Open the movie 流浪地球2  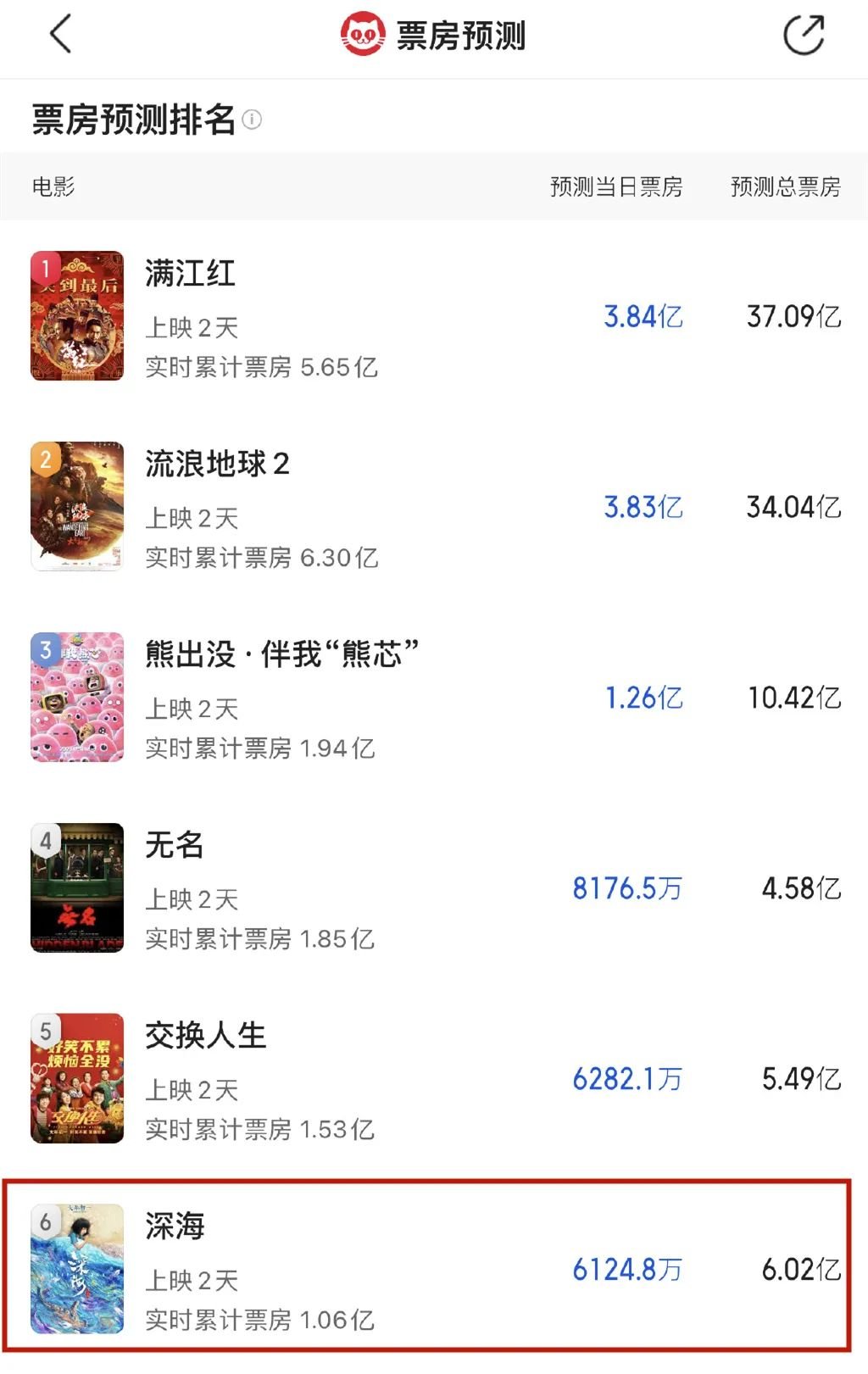pos(217,464)
